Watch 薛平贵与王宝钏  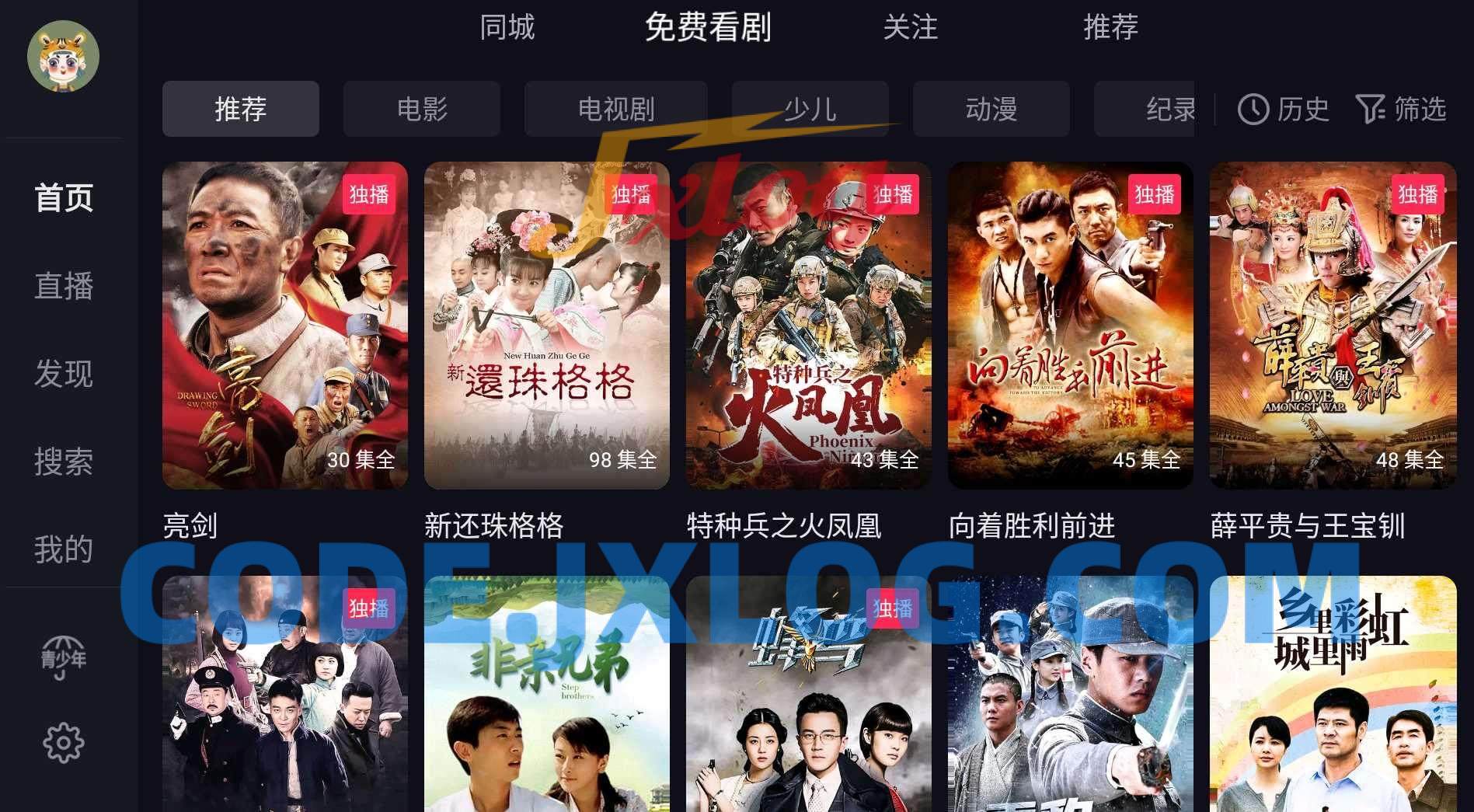click(1332, 325)
